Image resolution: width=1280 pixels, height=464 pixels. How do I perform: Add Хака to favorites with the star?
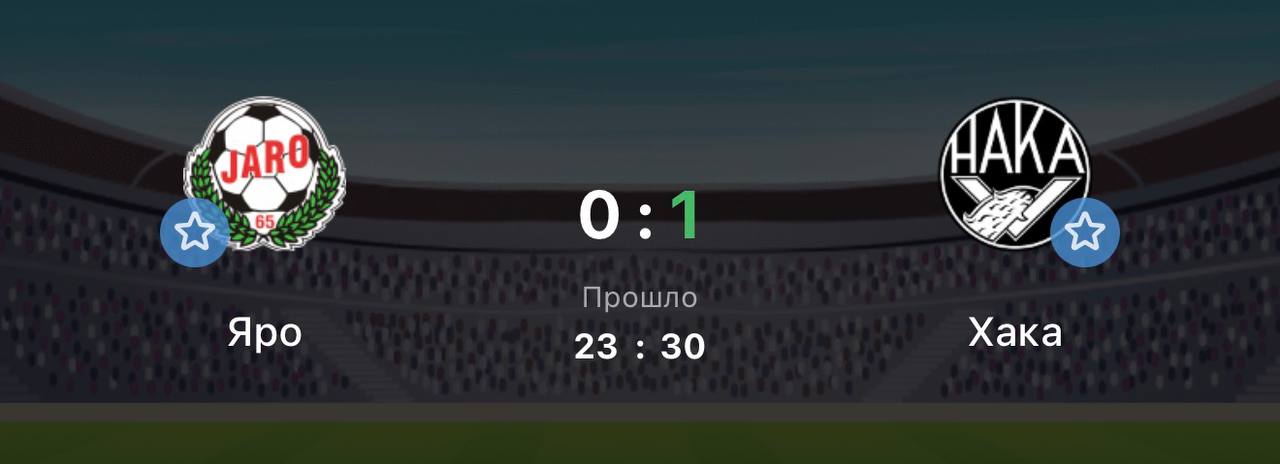point(1085,233)
